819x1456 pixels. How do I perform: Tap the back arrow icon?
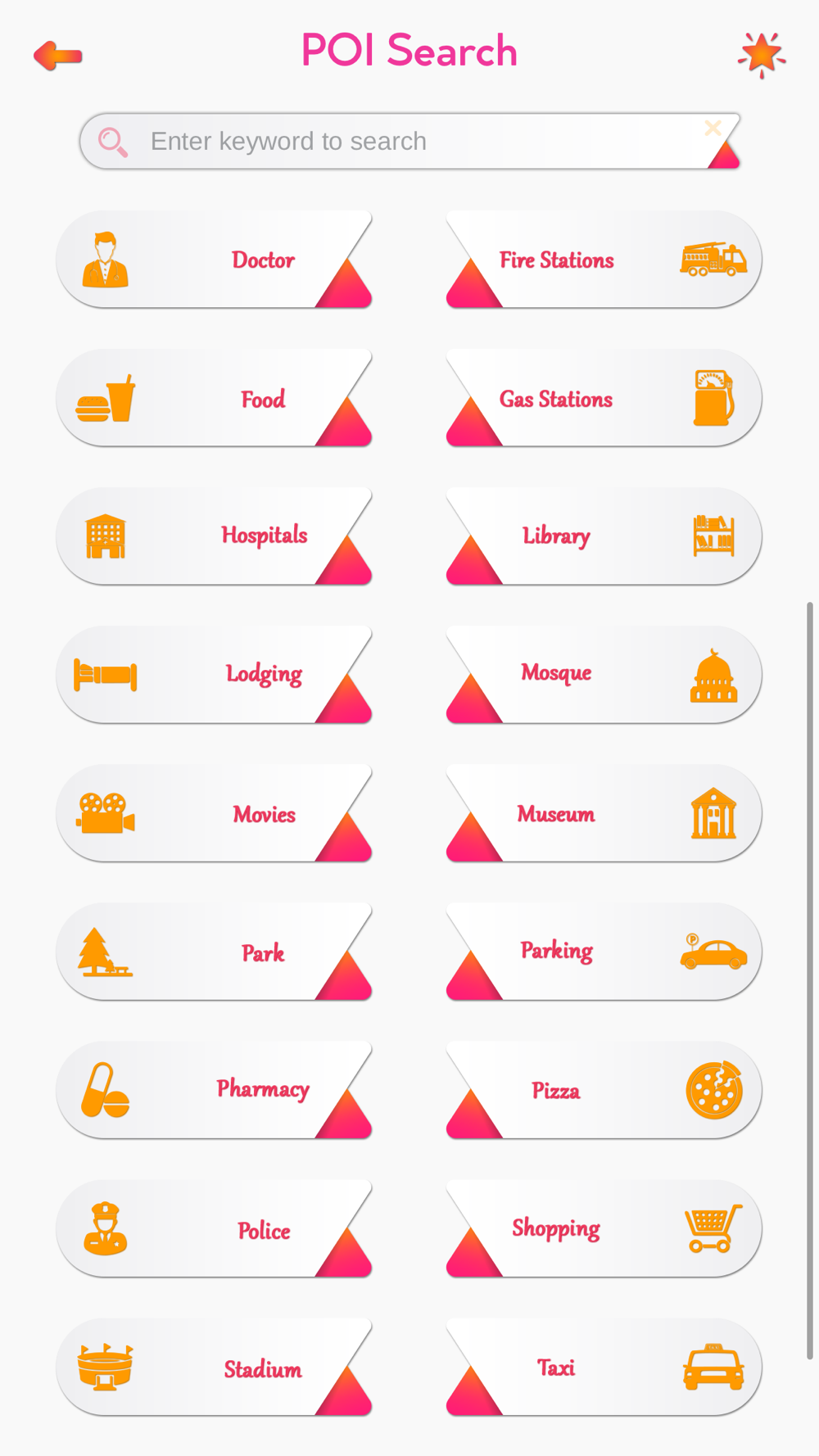tap(57, 56)
